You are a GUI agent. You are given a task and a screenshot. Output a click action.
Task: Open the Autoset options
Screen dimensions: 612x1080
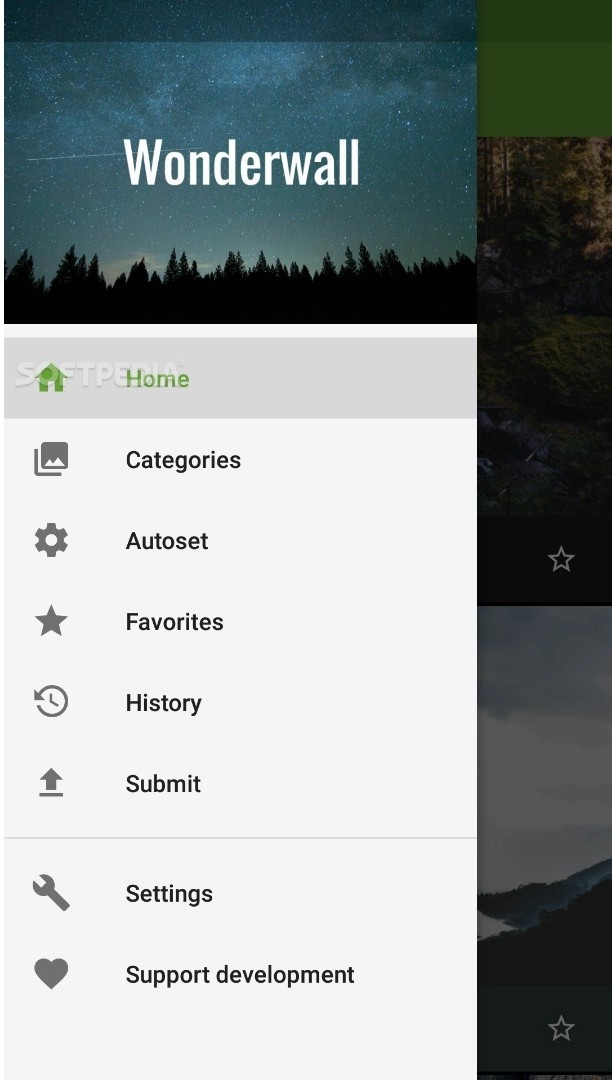(x=167, y=541)
